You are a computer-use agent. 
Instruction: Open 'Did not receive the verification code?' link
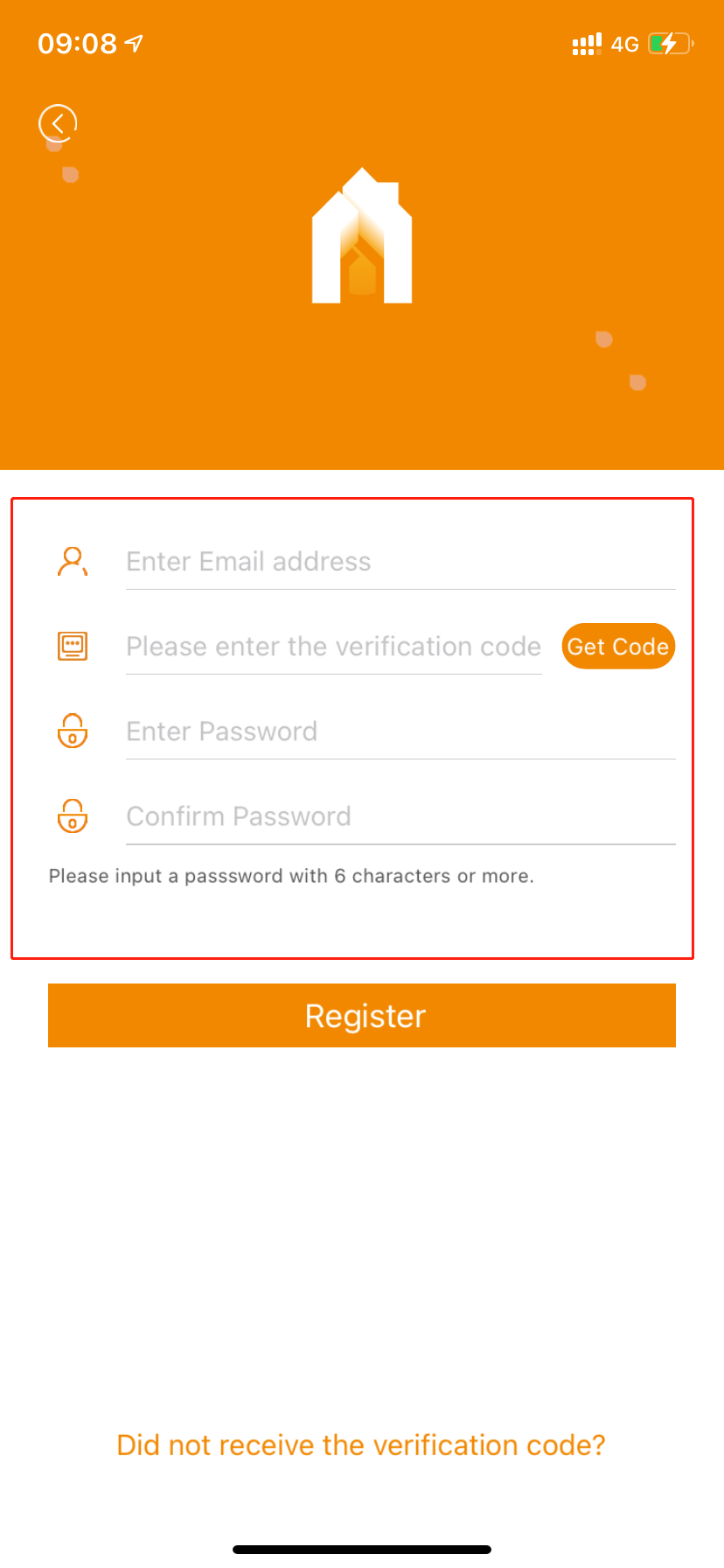coord(361,1445)
